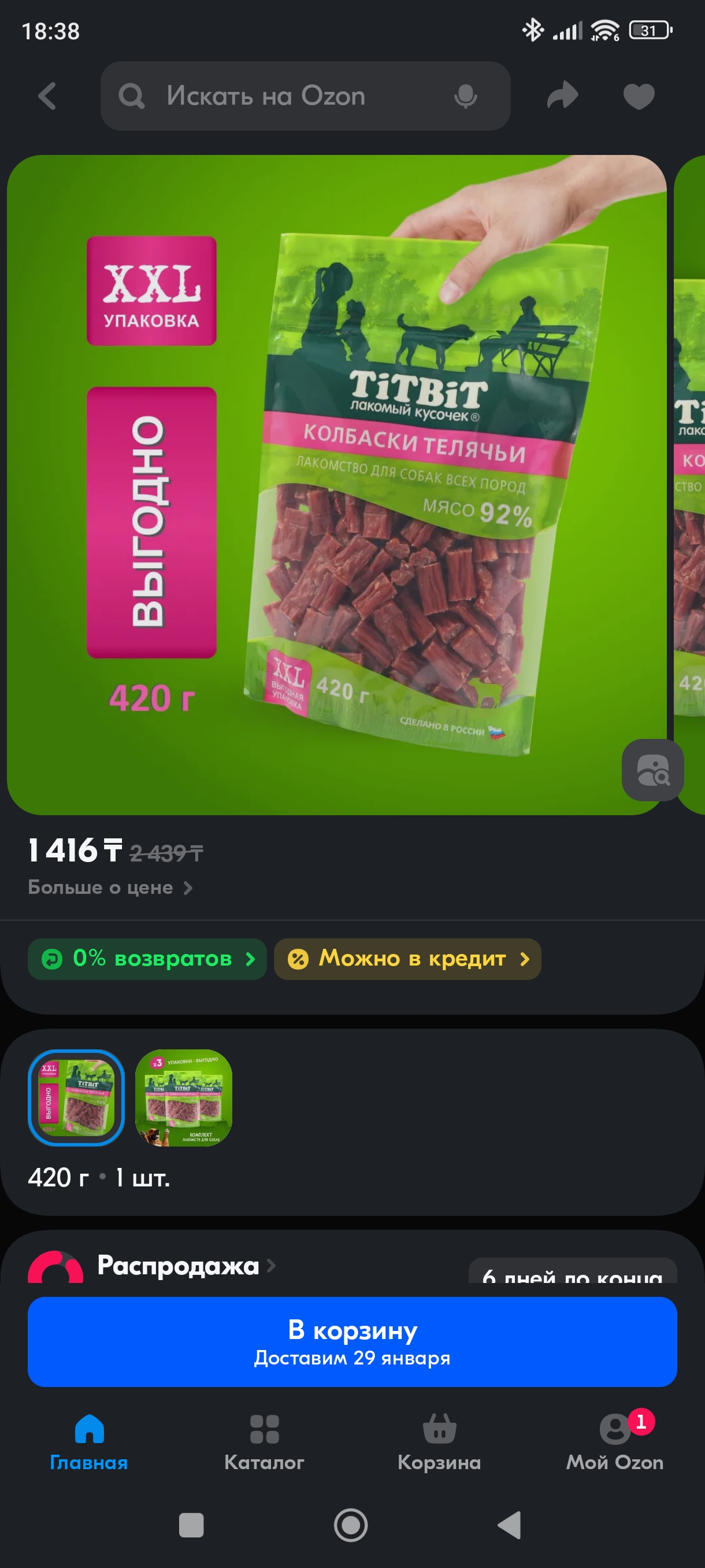Switch to the 'Главная' tab
The width and height of the screenshot is (705, 1568).
coord(89,1441)
